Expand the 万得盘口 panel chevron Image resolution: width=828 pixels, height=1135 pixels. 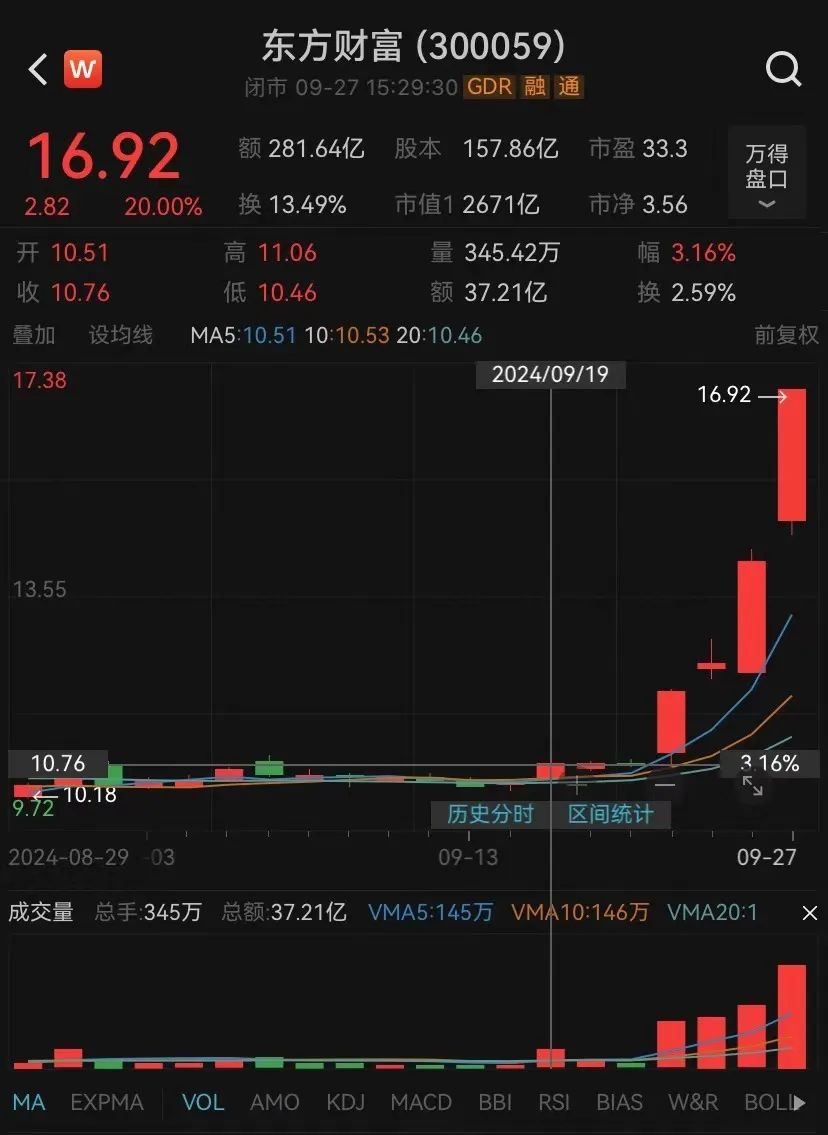pos(766,204)
